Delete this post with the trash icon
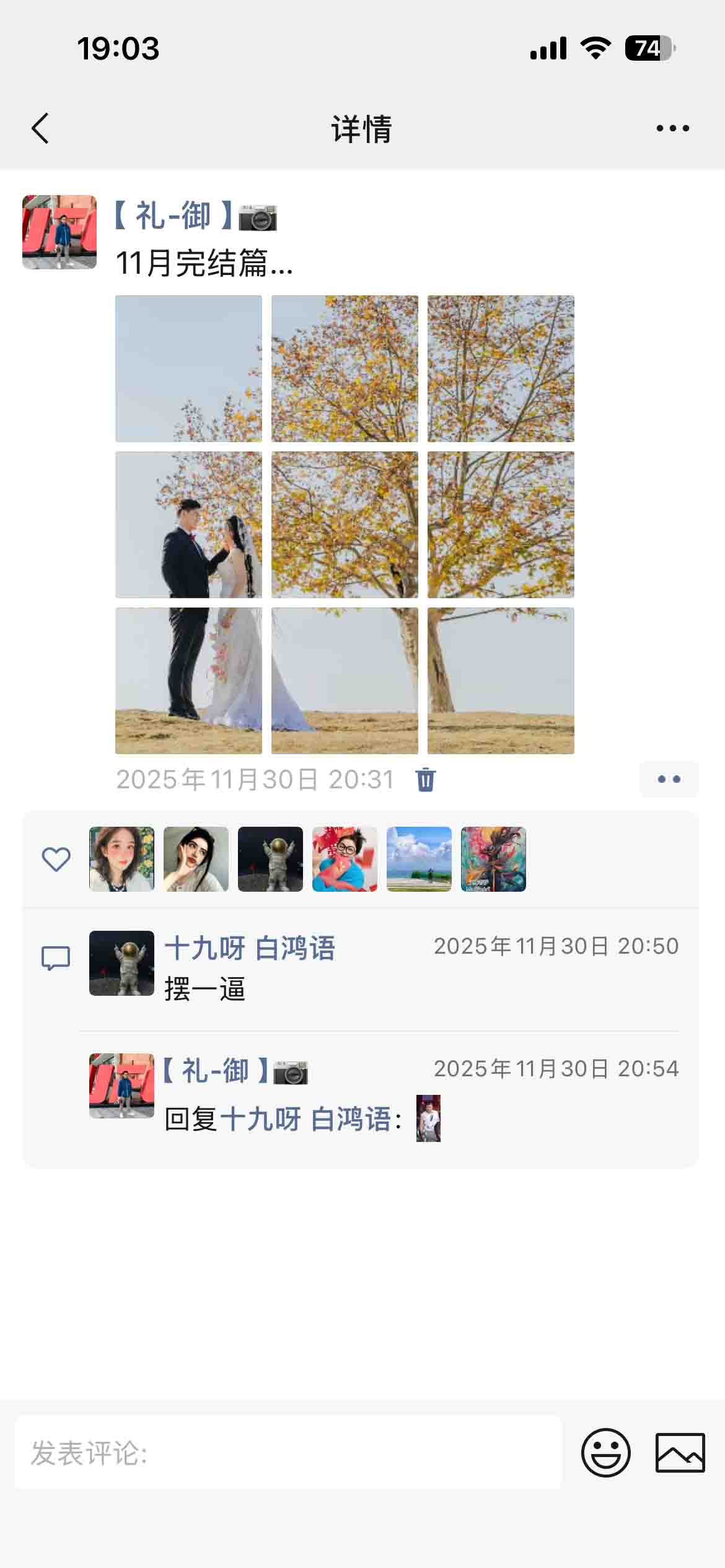The image size is (725, 1568). click(x=426, y=780)
